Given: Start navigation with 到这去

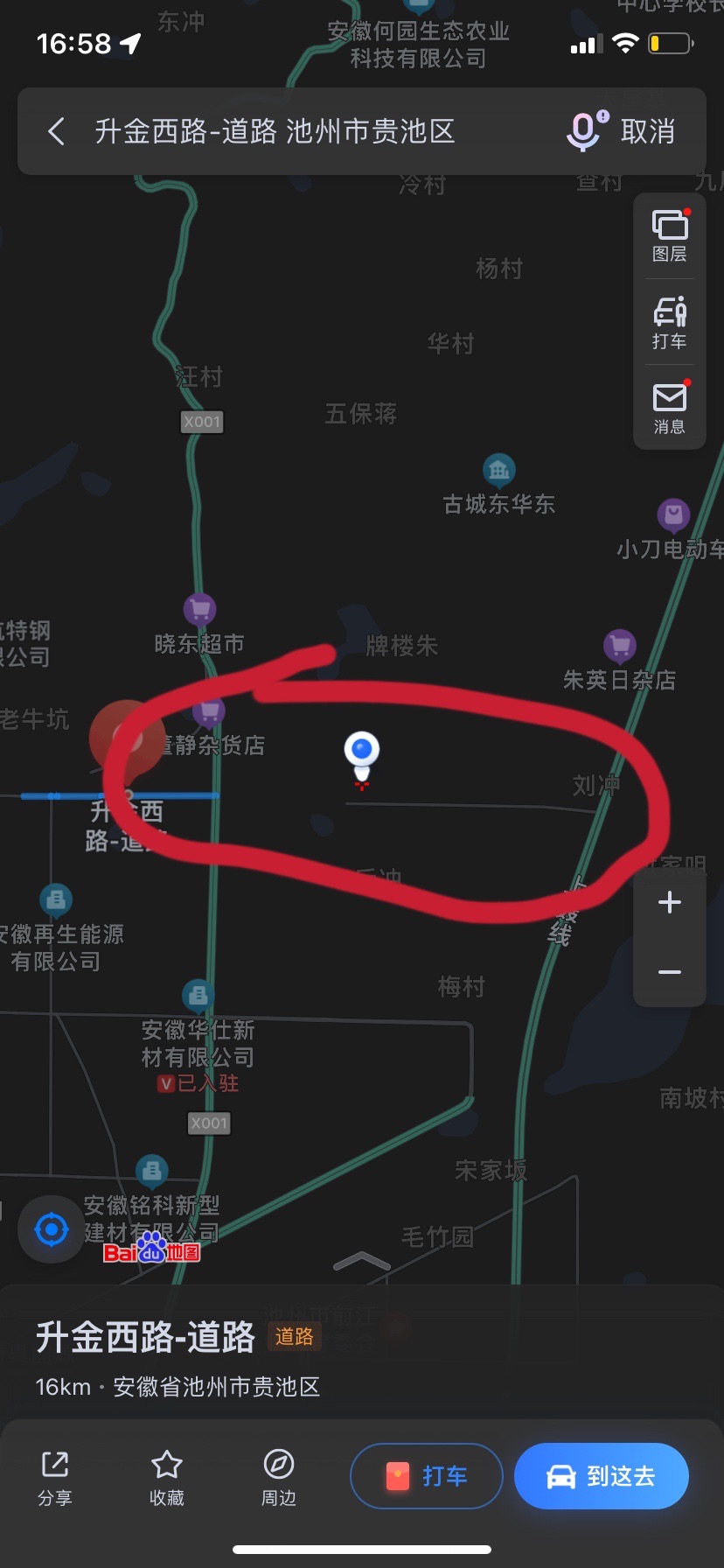Looking at the screenshot, I should tap(602, 1476).
